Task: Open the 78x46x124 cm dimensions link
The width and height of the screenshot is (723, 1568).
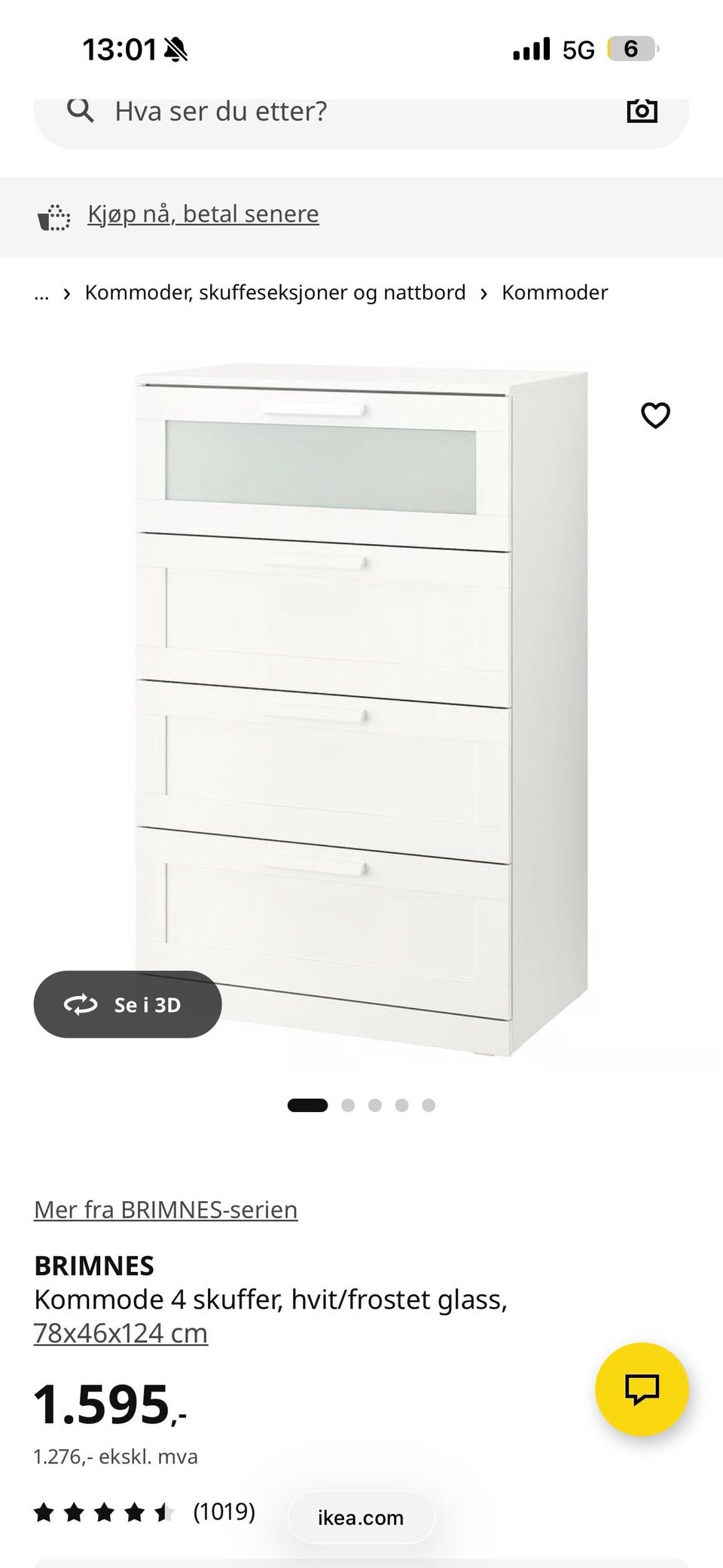Action: point(120,1334)
